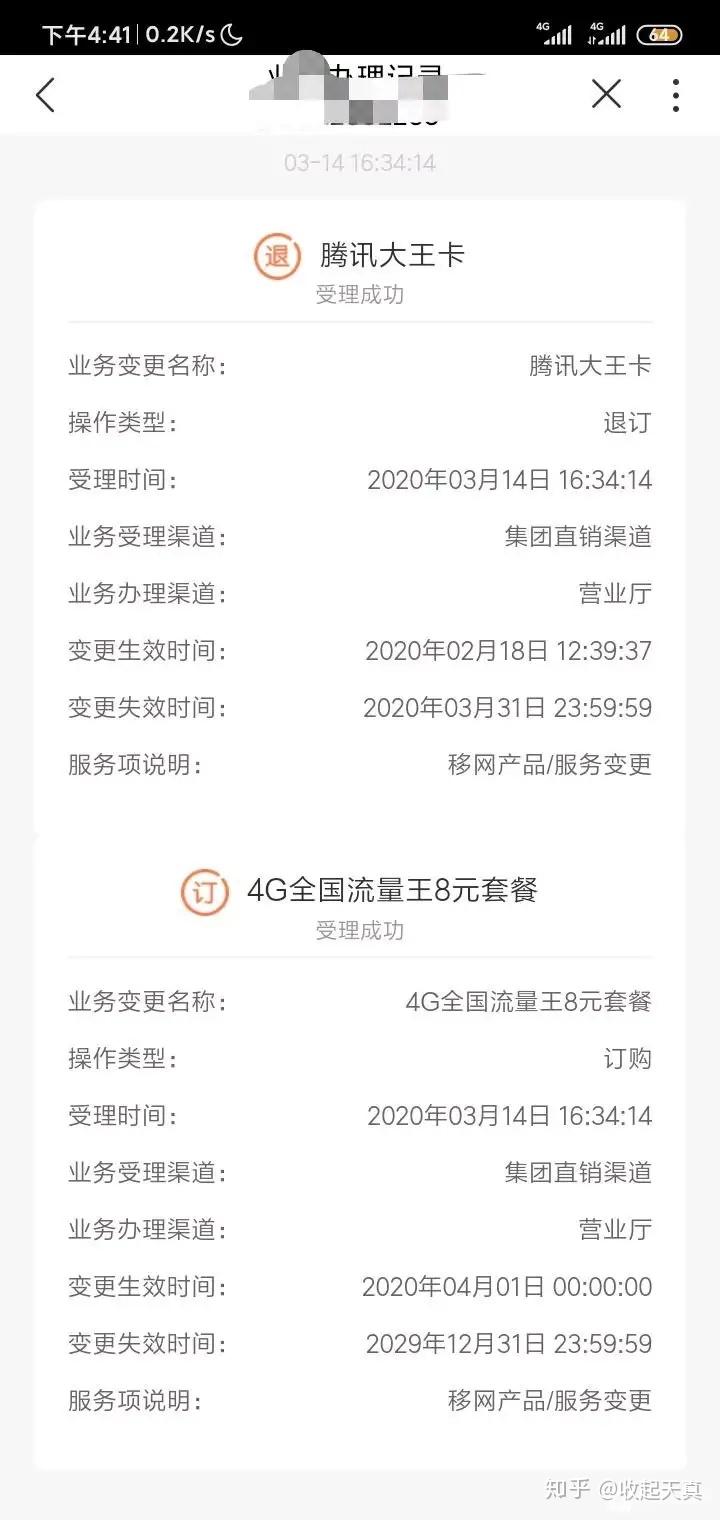
Task: Open the three-dot overflow menu
Action: click(x=676, y=95)
